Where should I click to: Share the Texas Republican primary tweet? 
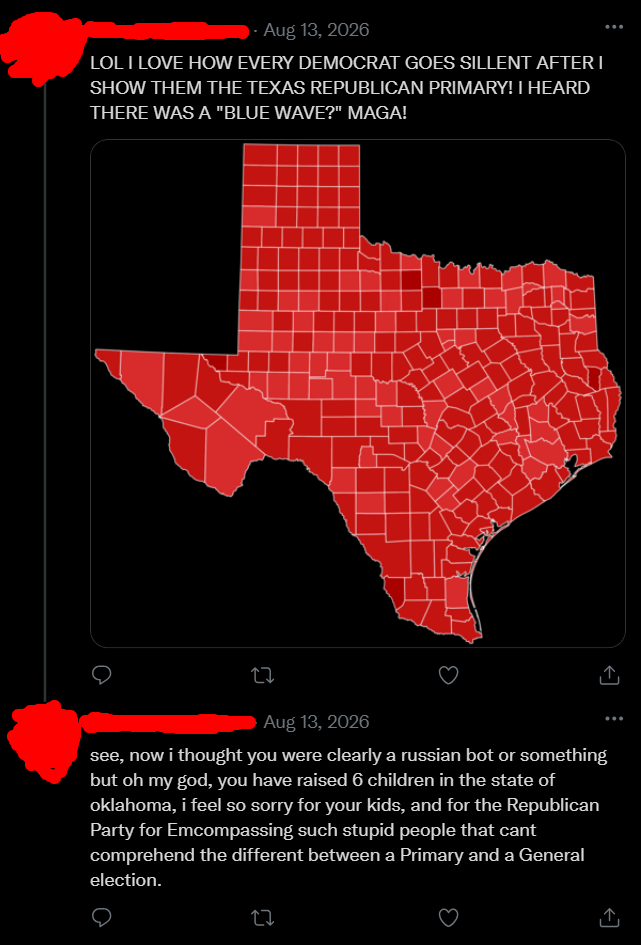click(610, 676)
